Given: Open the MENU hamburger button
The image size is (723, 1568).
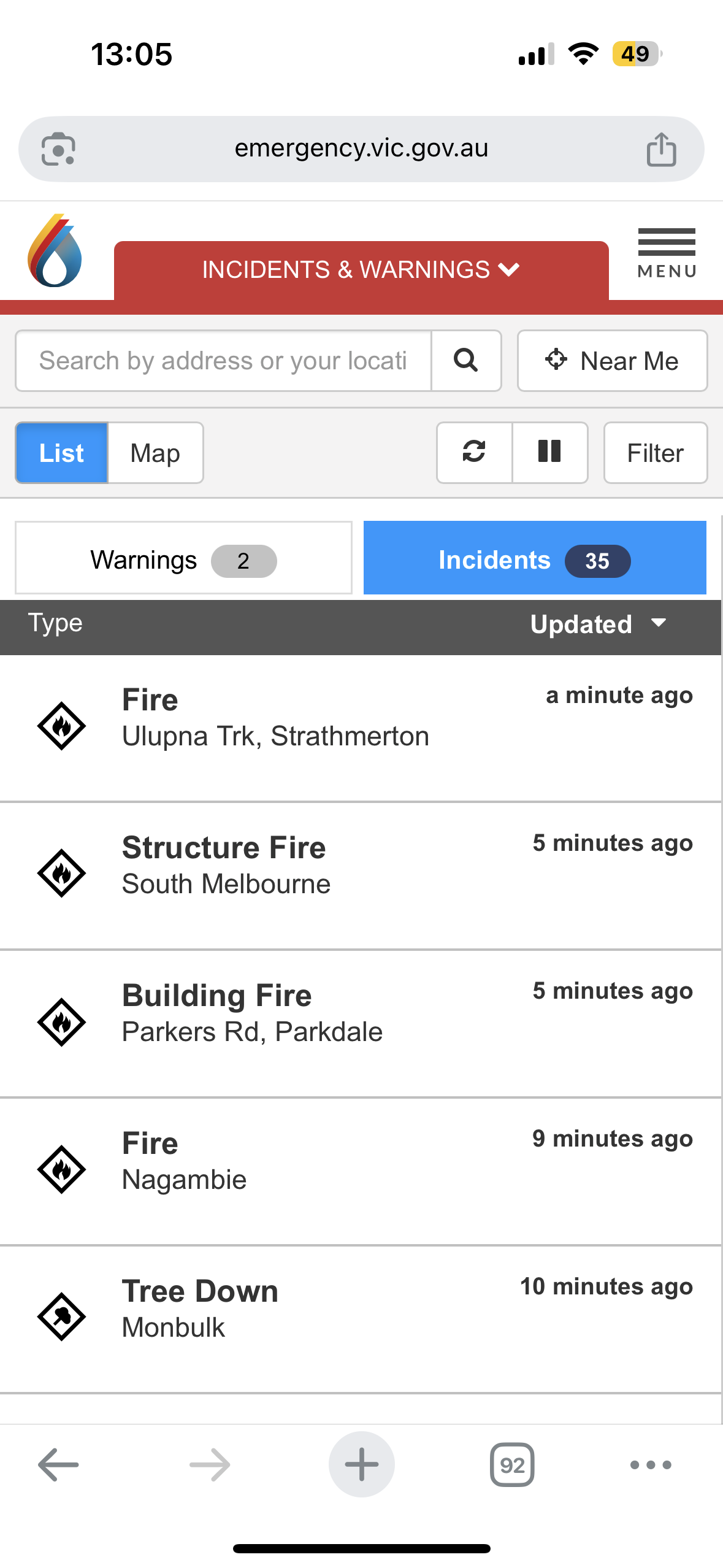Looking at the screenshot, I should 666,253.
